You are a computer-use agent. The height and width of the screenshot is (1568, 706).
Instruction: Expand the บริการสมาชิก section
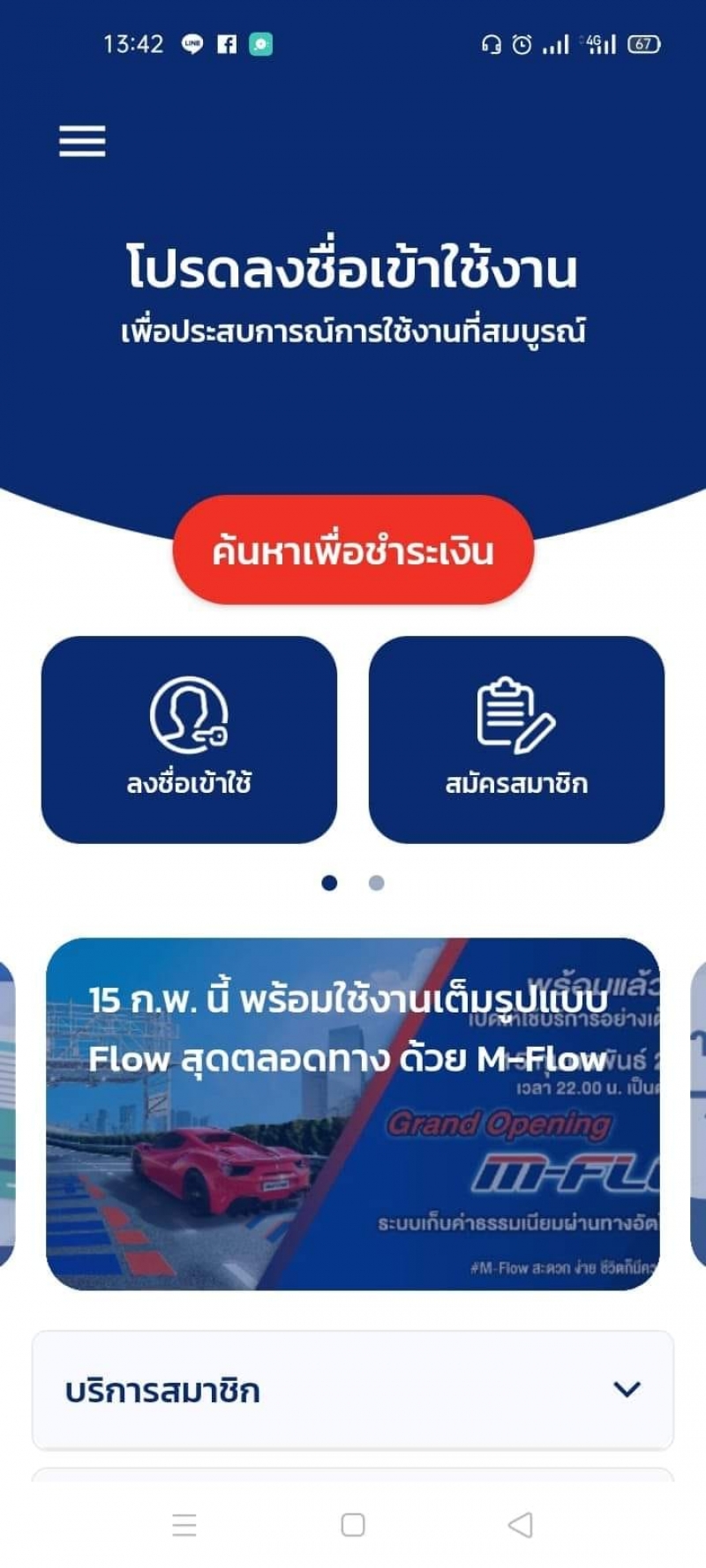tap(353, 1390)
